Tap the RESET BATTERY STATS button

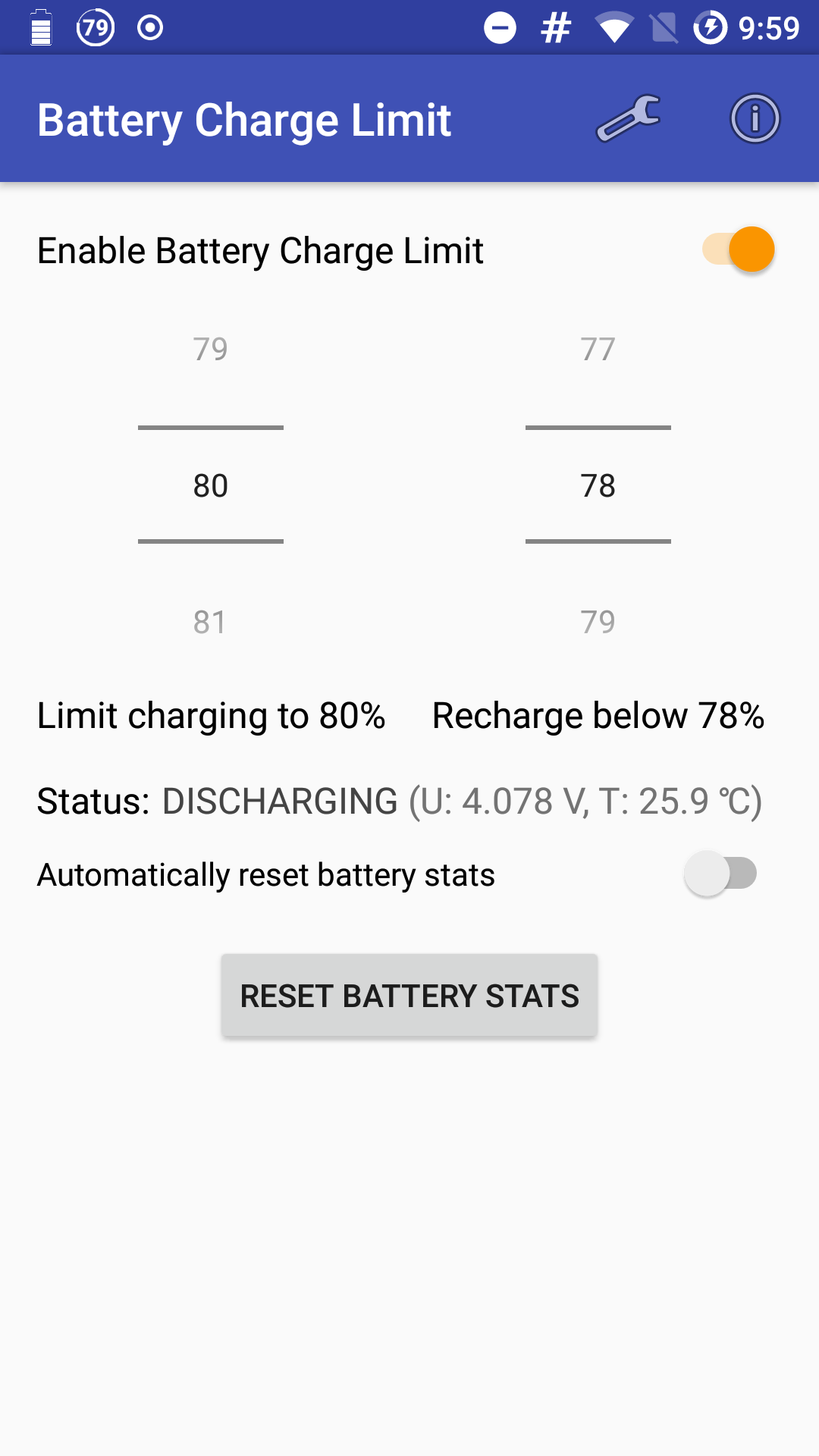click(409, 996)
